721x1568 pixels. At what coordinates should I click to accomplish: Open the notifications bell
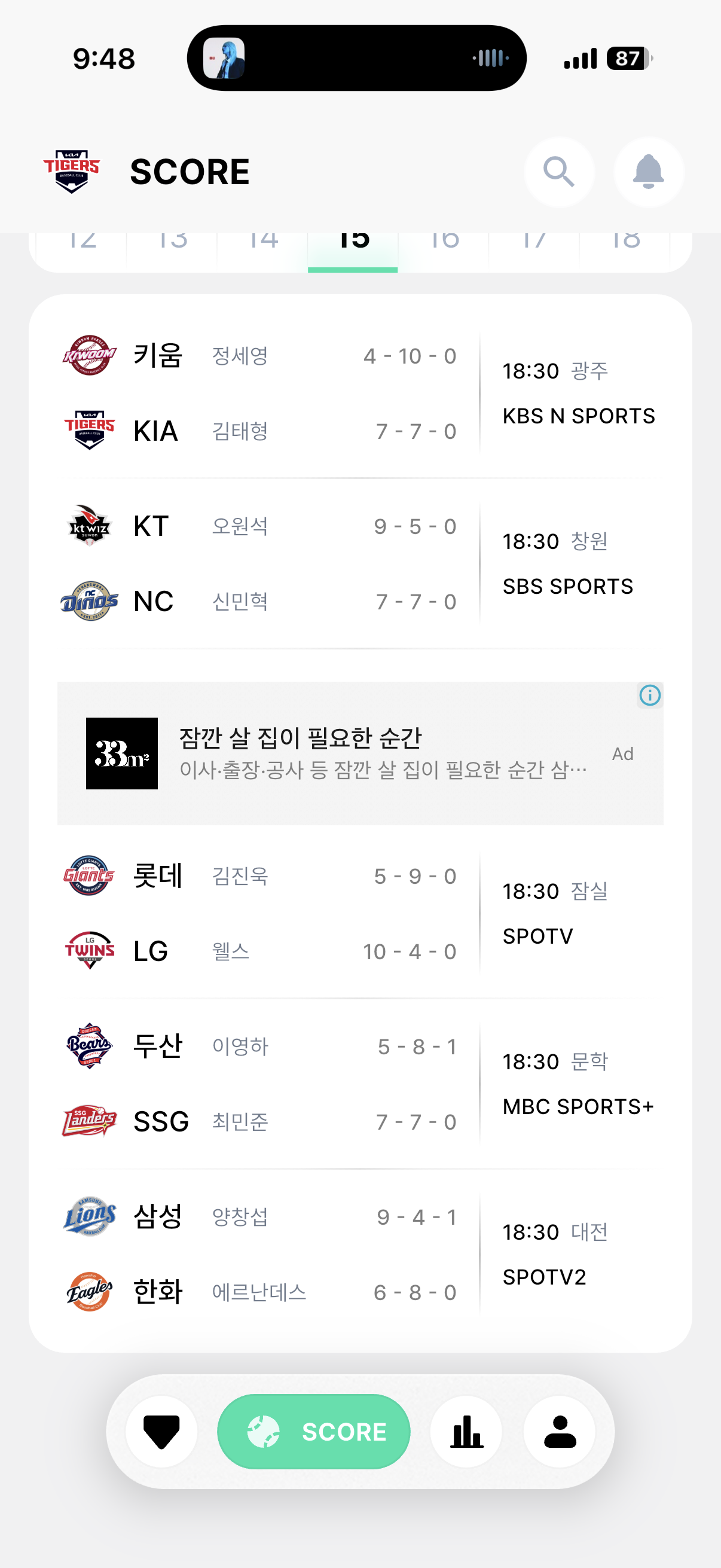648,172
